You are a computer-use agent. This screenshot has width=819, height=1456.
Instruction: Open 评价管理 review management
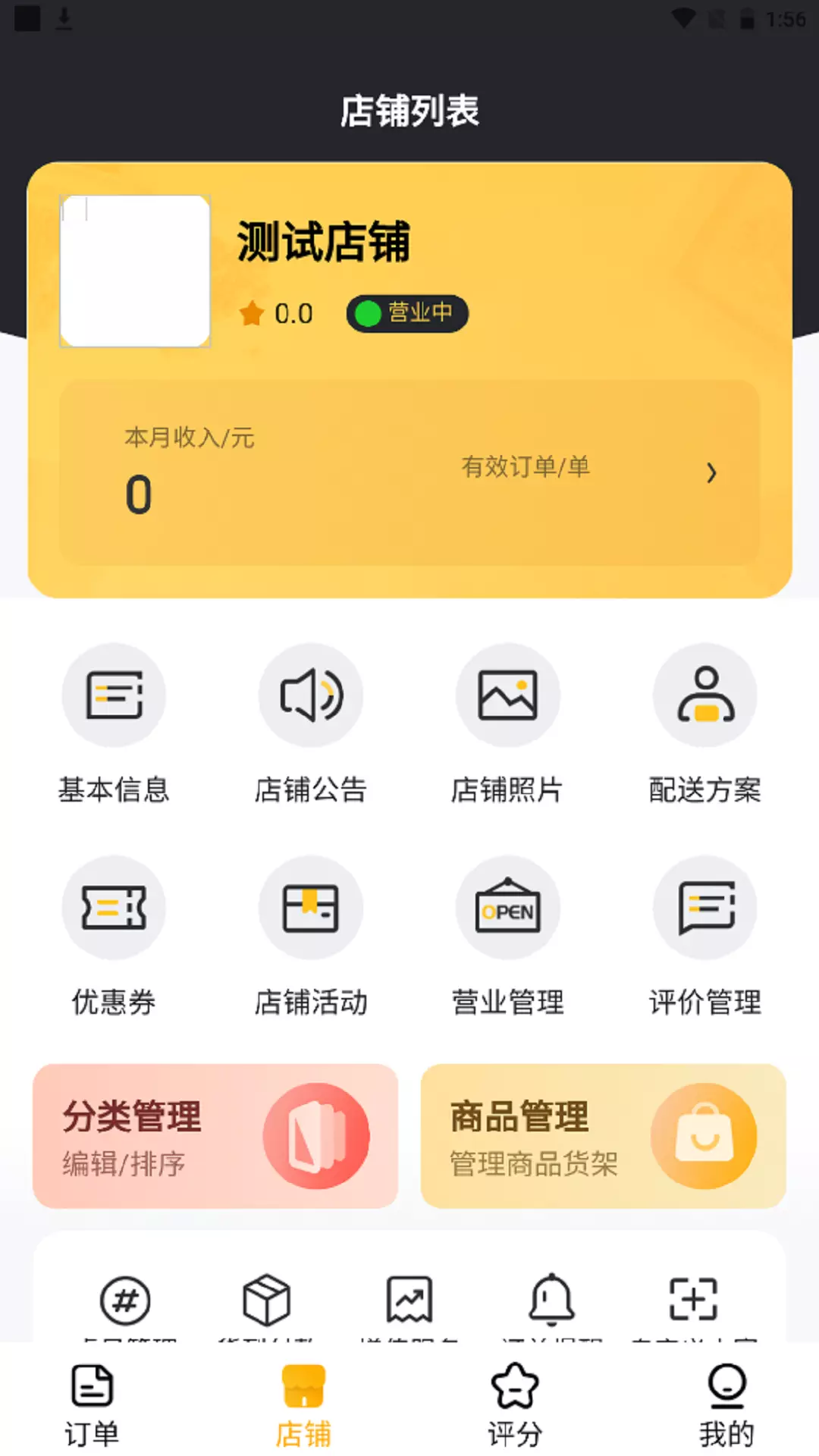[705, 937]
